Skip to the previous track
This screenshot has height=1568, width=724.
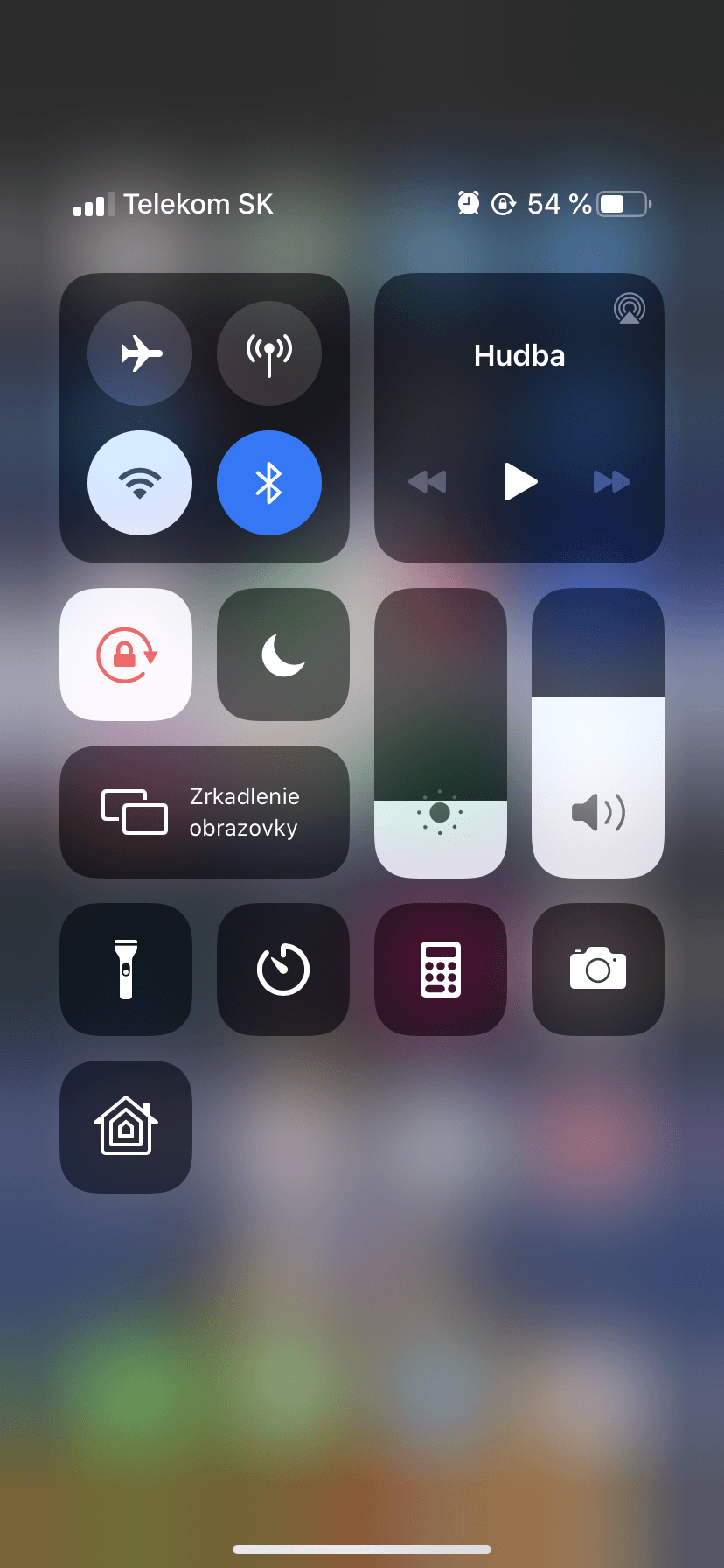tap(428, 481)
